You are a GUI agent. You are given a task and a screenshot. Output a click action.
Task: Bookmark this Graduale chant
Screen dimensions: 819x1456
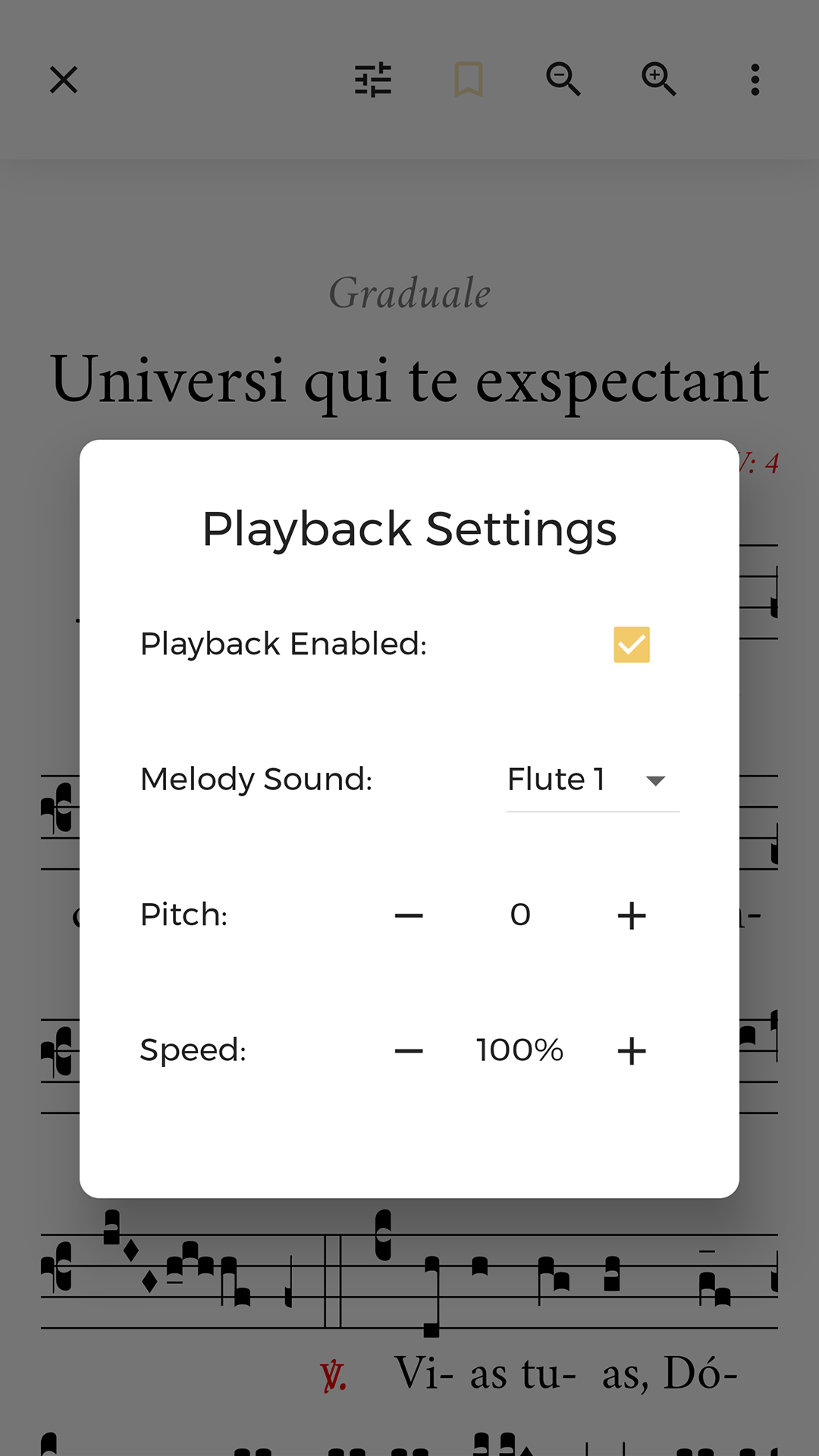(x=469, y=80)
